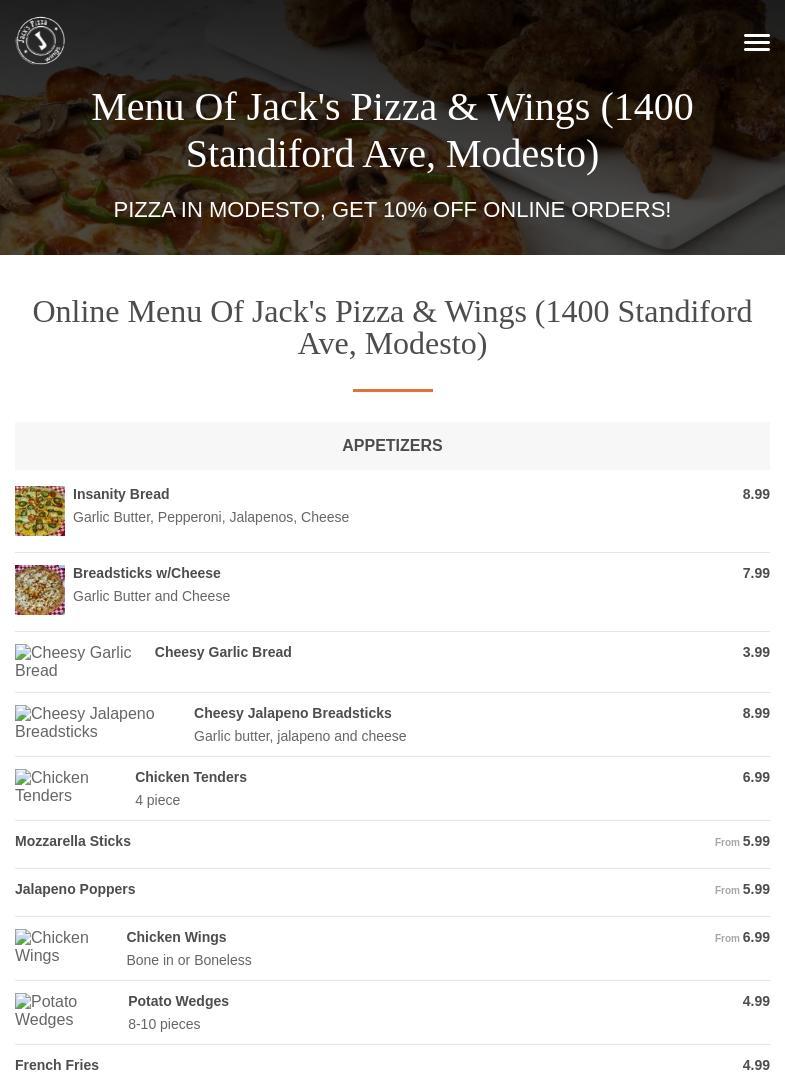
Task: View Mozzarella Sticks options
Action: [x=73, y=841]
